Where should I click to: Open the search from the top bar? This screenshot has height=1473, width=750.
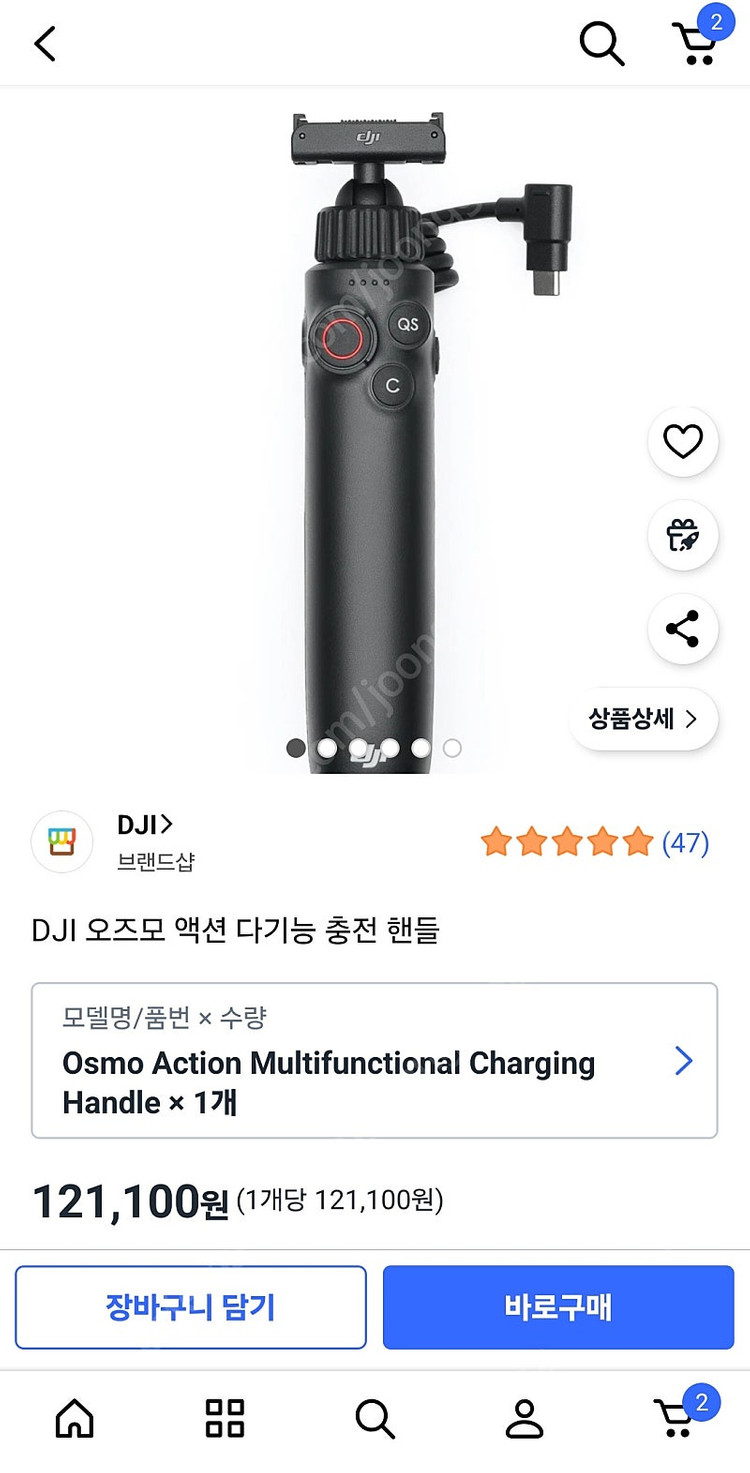coord(601,43)
